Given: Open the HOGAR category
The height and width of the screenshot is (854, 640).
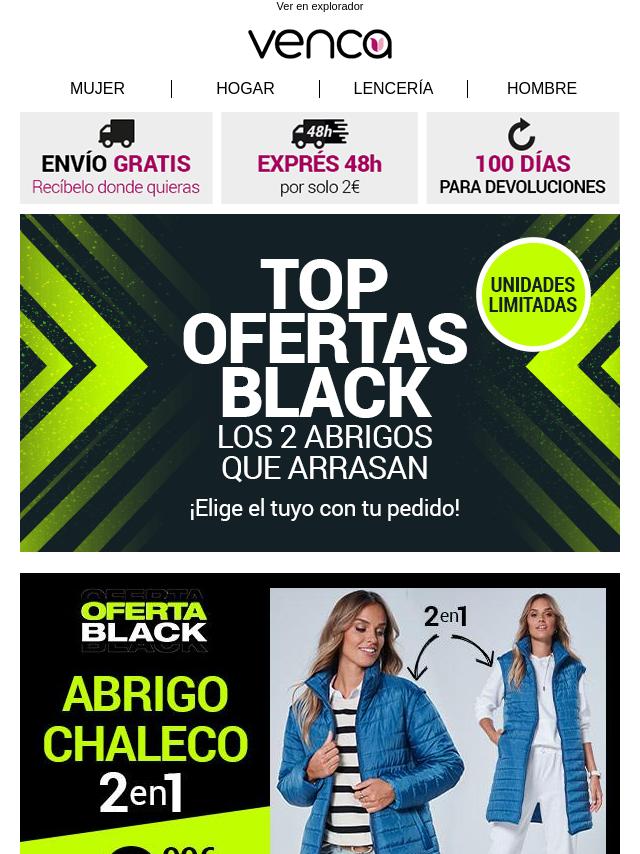Looking at the screenshot, I should pyautogui.click(x=245, y=89).
